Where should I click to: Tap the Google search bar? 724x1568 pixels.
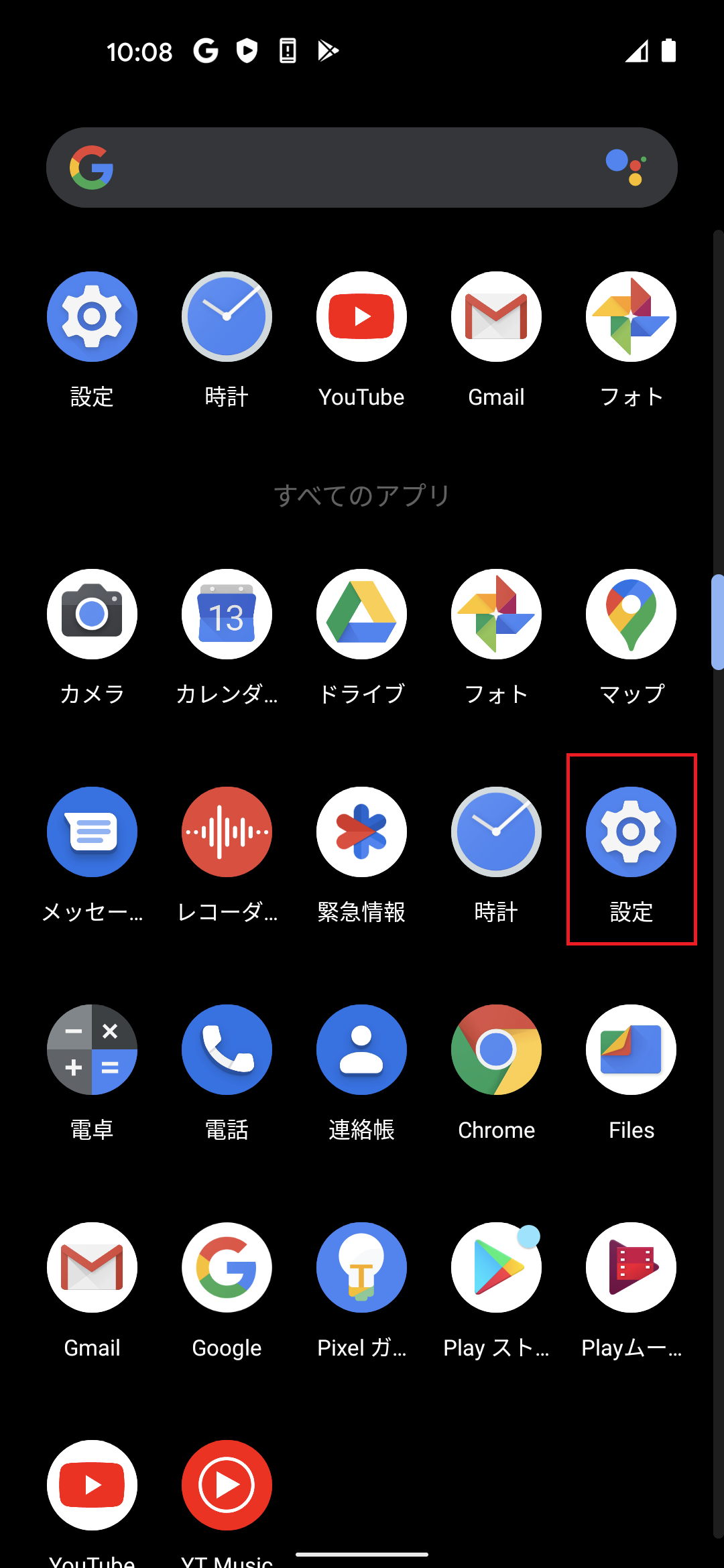[x=335, y=166]
